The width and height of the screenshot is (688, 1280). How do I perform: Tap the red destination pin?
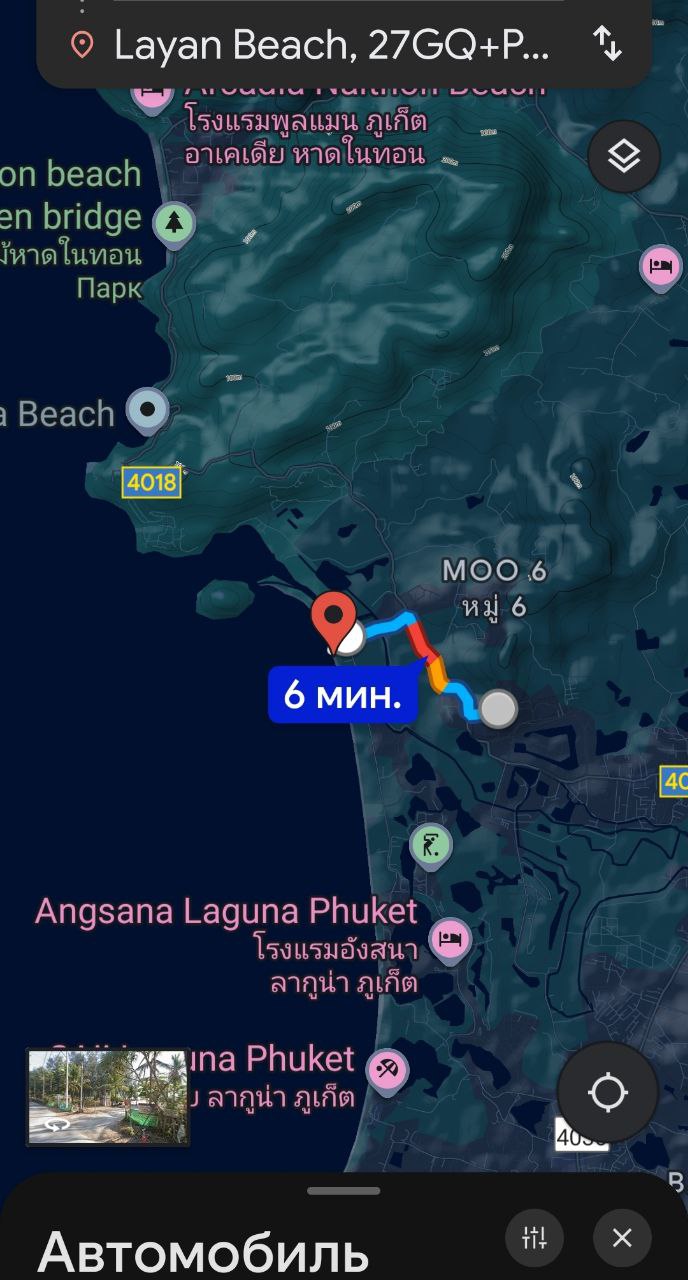coord(333,618)
